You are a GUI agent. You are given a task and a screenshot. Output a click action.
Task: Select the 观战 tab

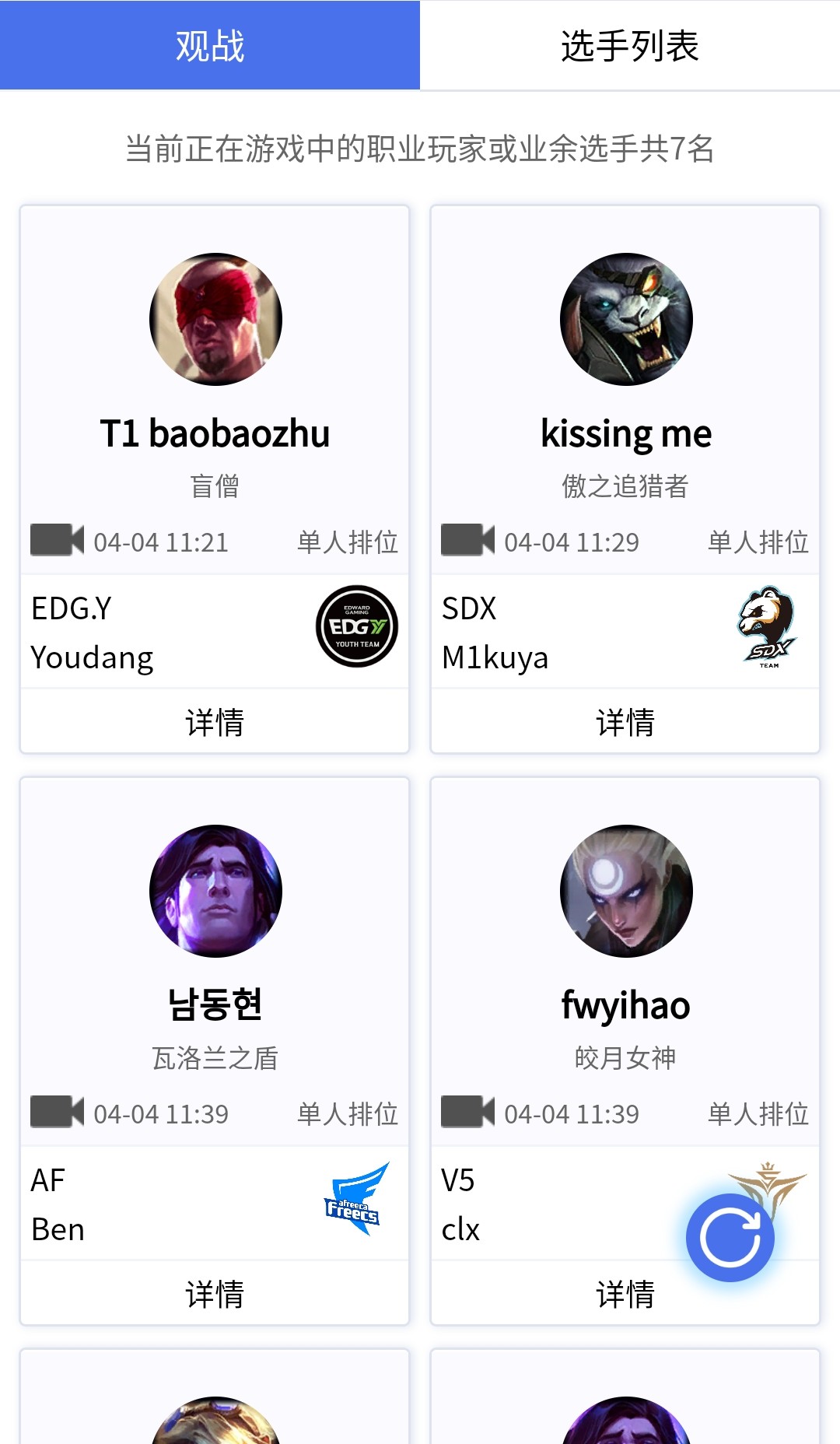click(210, 45)
